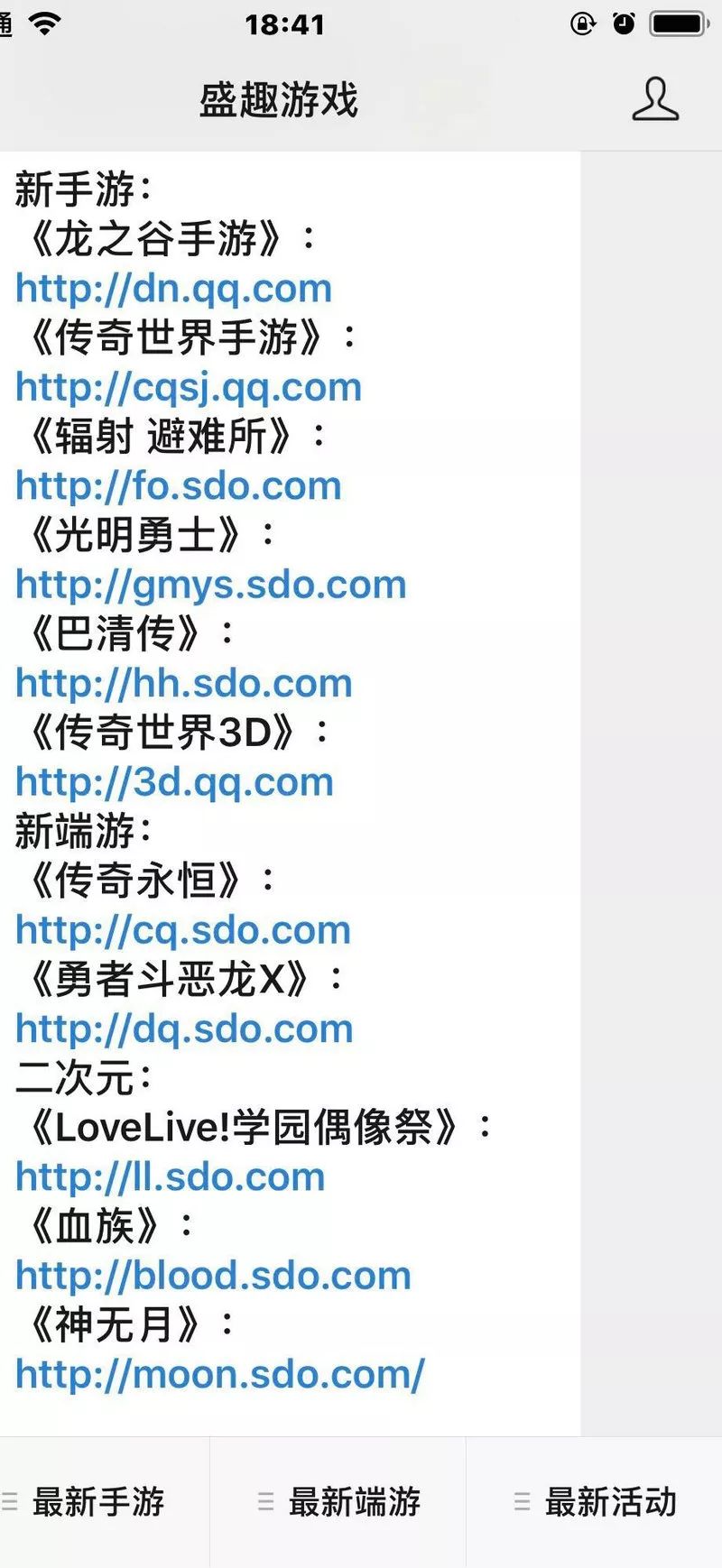Open the cq.sdo.com link for 传奇永恒

180,929
